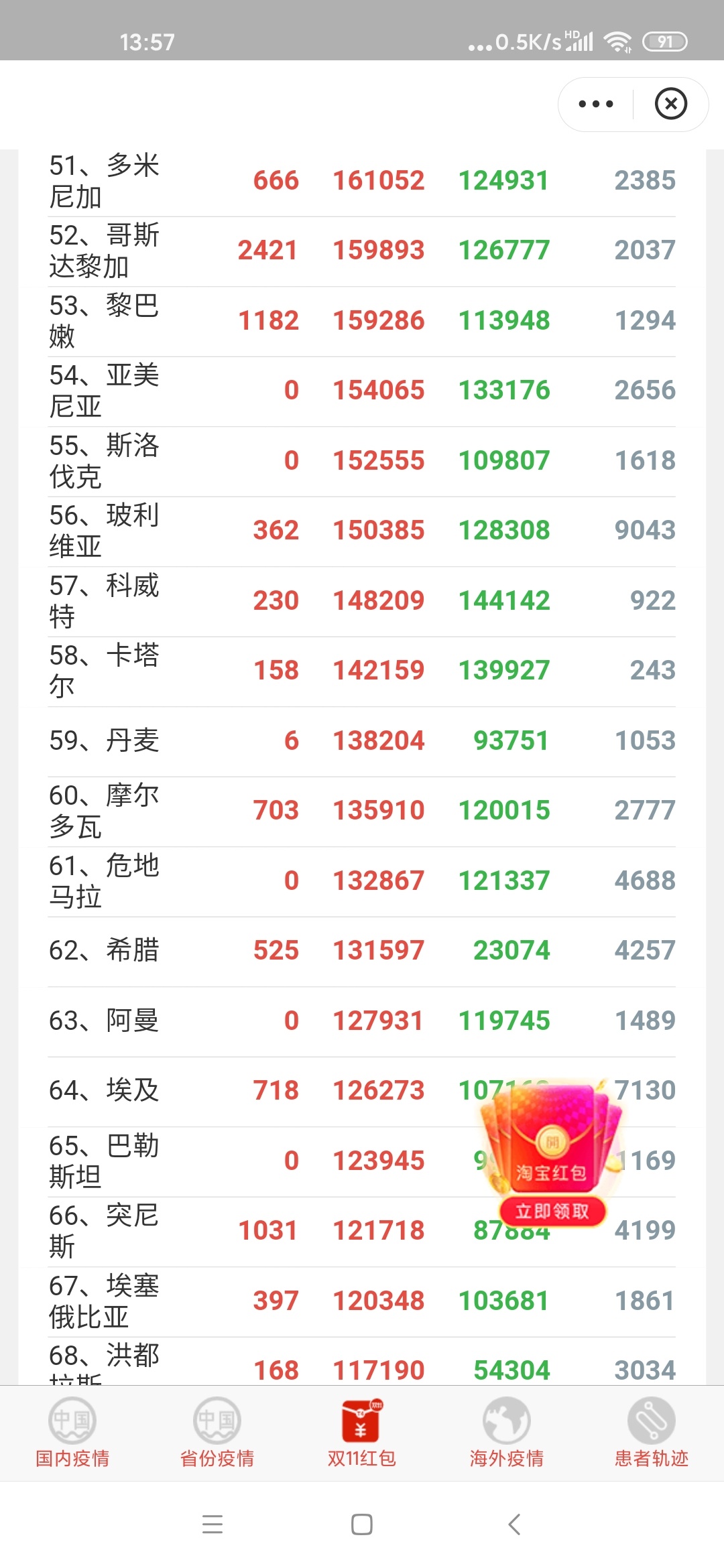Image resolution: width=724 pixels, height=1568 pixels.
Task: Go to the system home screen
Action: pos(362,1524)
